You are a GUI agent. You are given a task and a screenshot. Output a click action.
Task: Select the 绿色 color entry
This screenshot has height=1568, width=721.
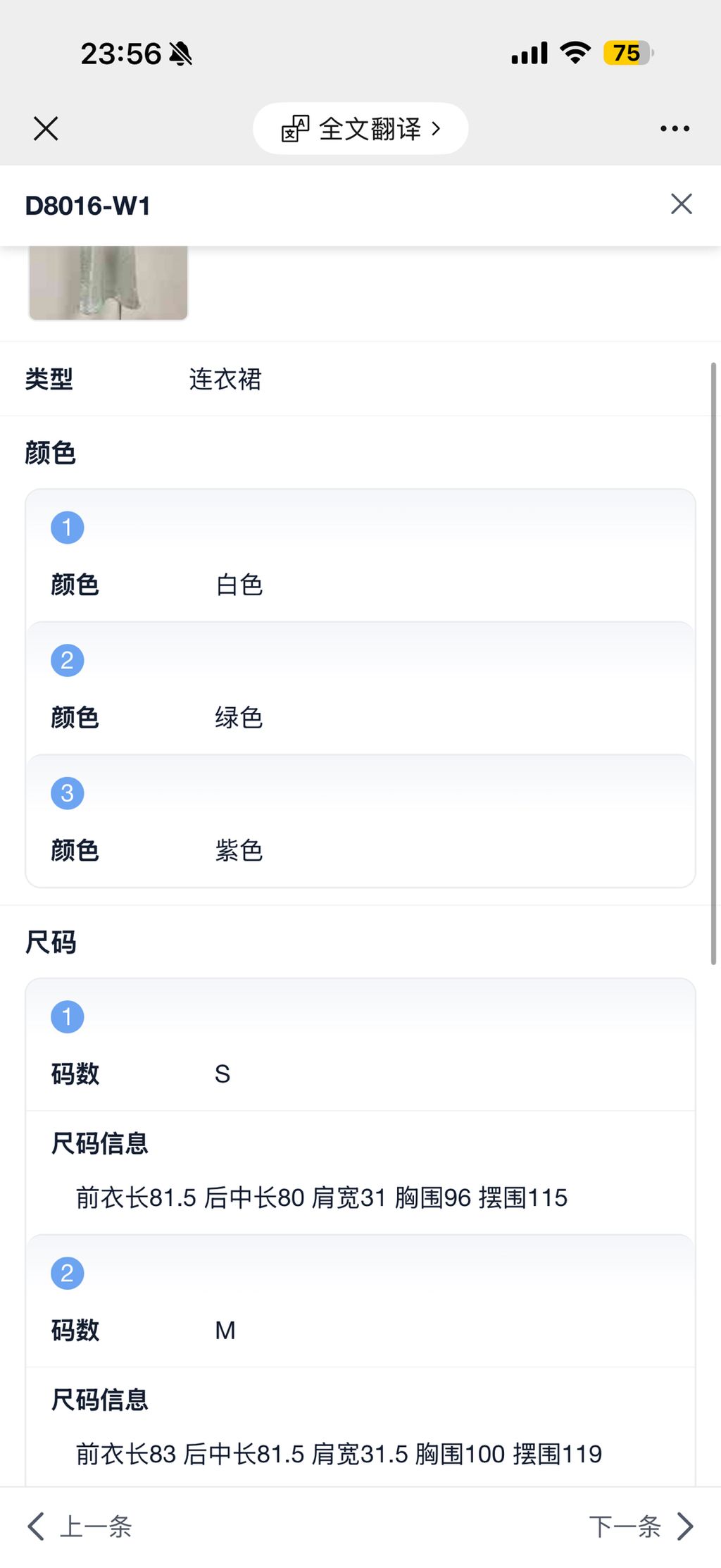coord(239,718)
